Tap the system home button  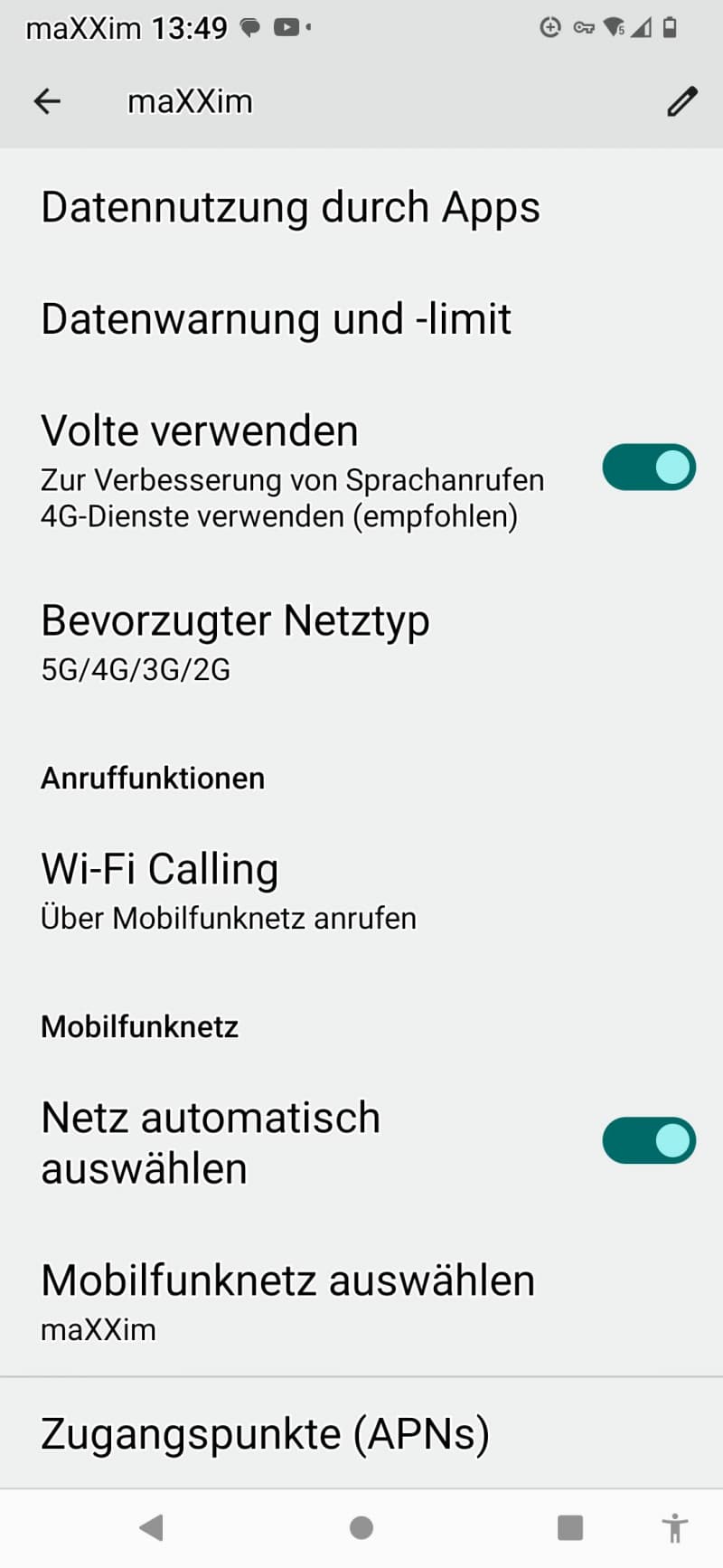coord(361,1527)
